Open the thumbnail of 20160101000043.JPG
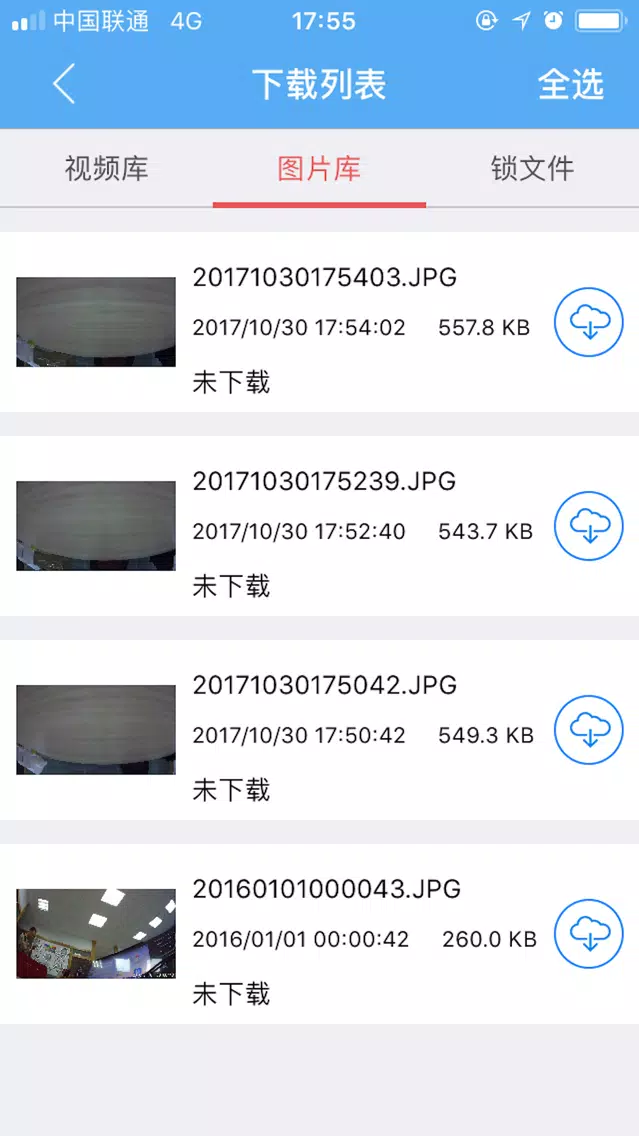Image resolution: width=639 pixels, height=1136 pixels. tap(96, 933)
